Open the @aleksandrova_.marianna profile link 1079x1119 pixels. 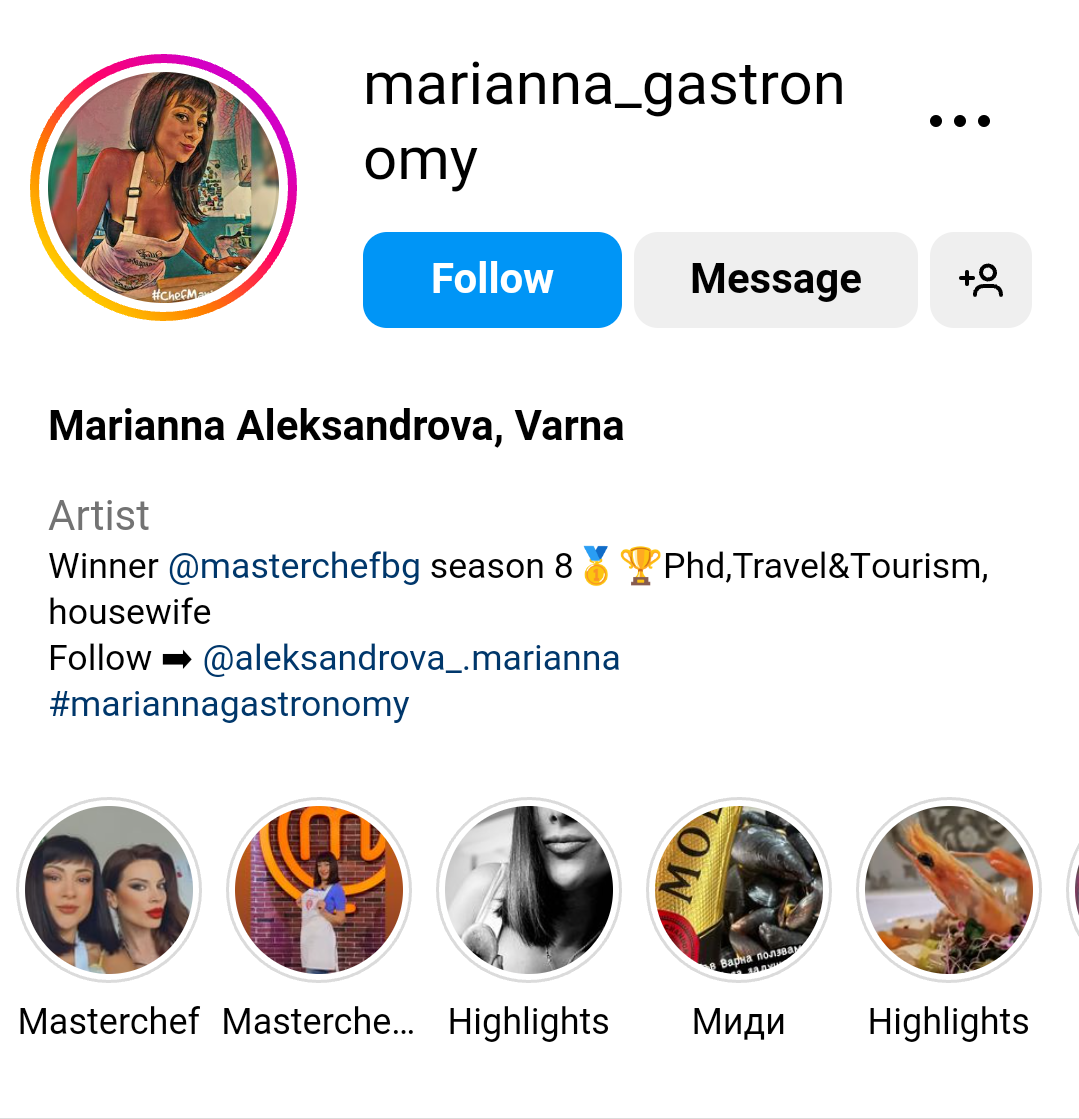[x=411, y=658]
